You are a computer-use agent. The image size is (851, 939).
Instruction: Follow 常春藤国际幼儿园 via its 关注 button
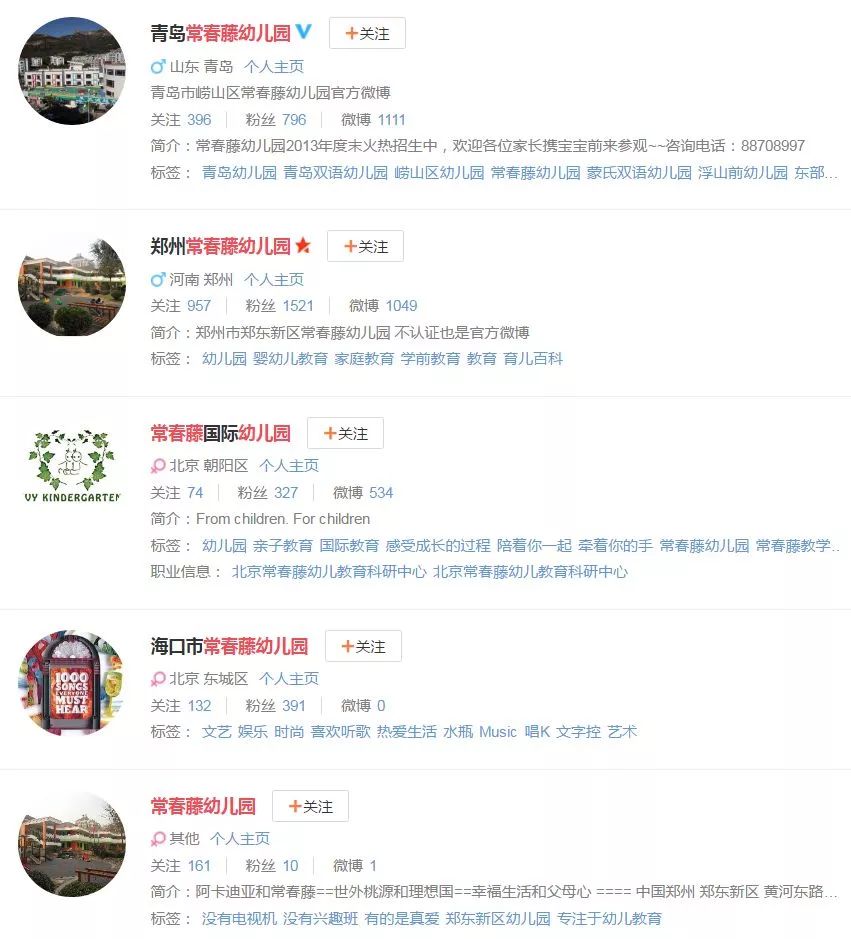pos(345,432)
